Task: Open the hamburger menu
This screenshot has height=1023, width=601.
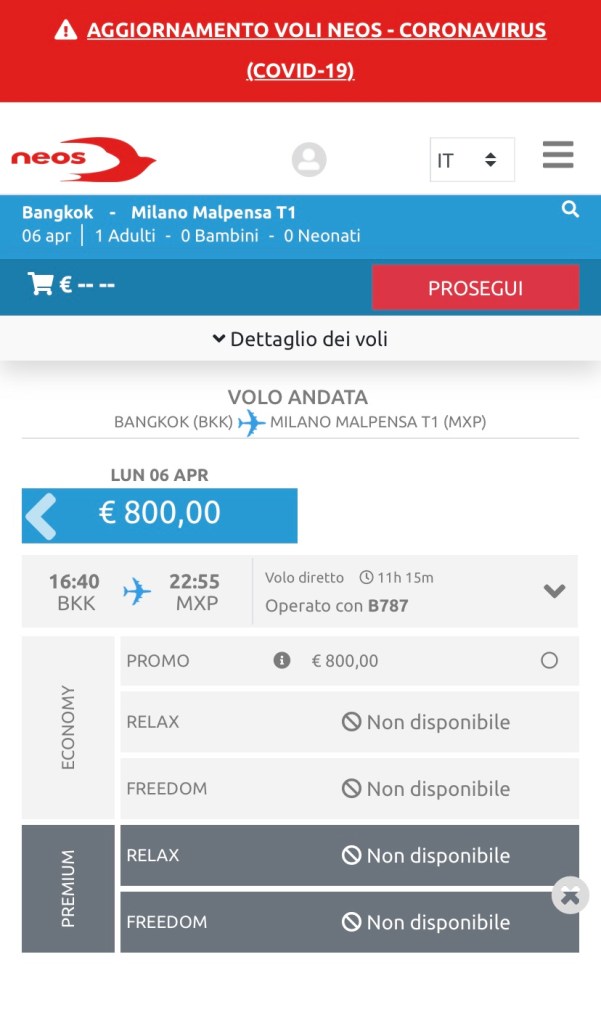Action: point(558,155)
